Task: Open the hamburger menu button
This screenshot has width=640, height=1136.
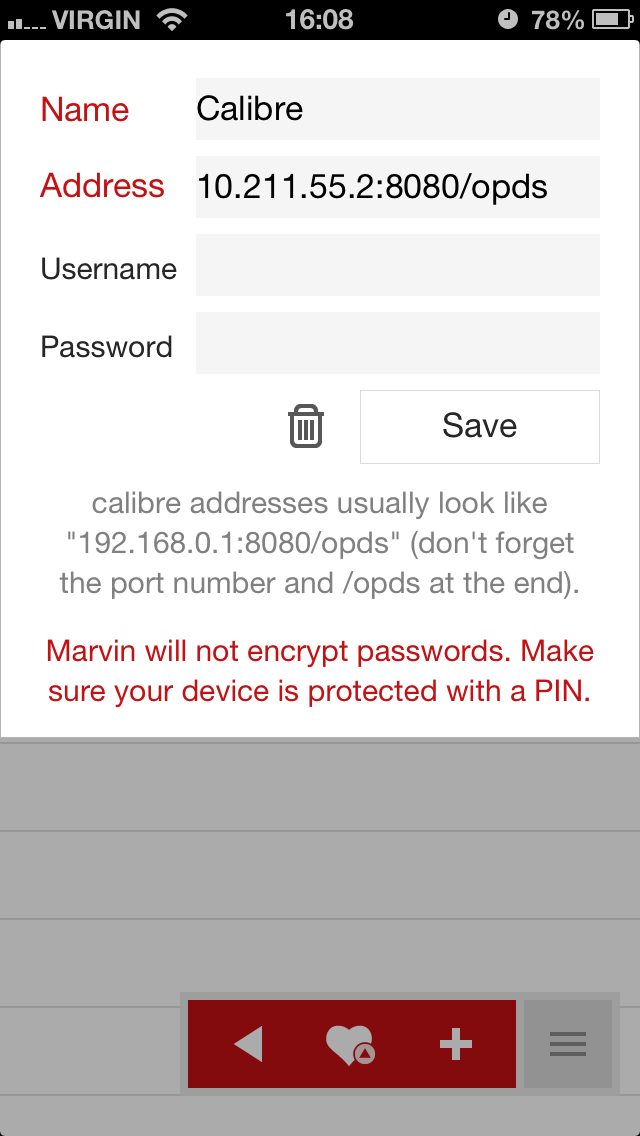Action: (567, 1045)
